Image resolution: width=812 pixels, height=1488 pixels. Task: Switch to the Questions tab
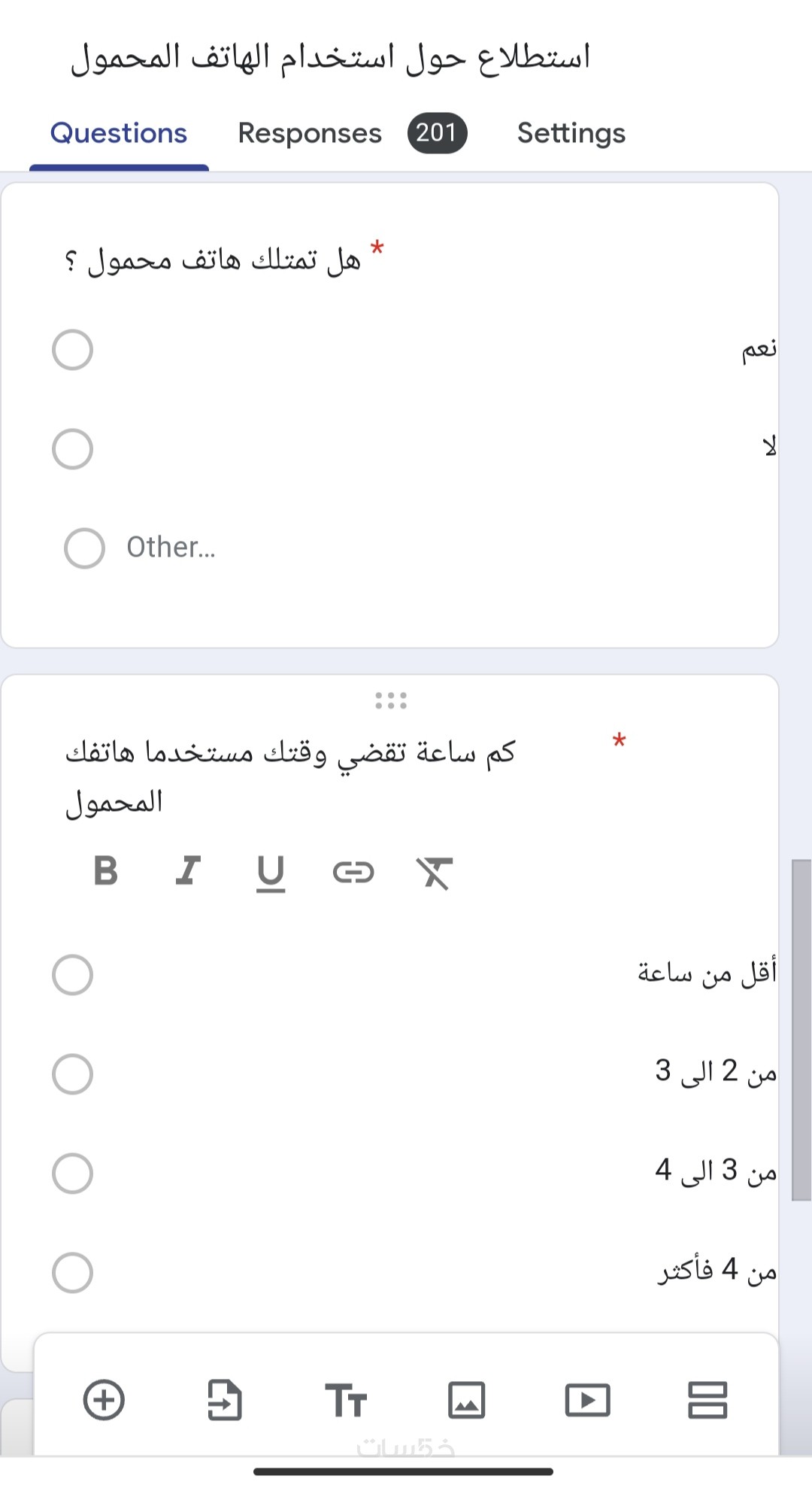point(119,133)
